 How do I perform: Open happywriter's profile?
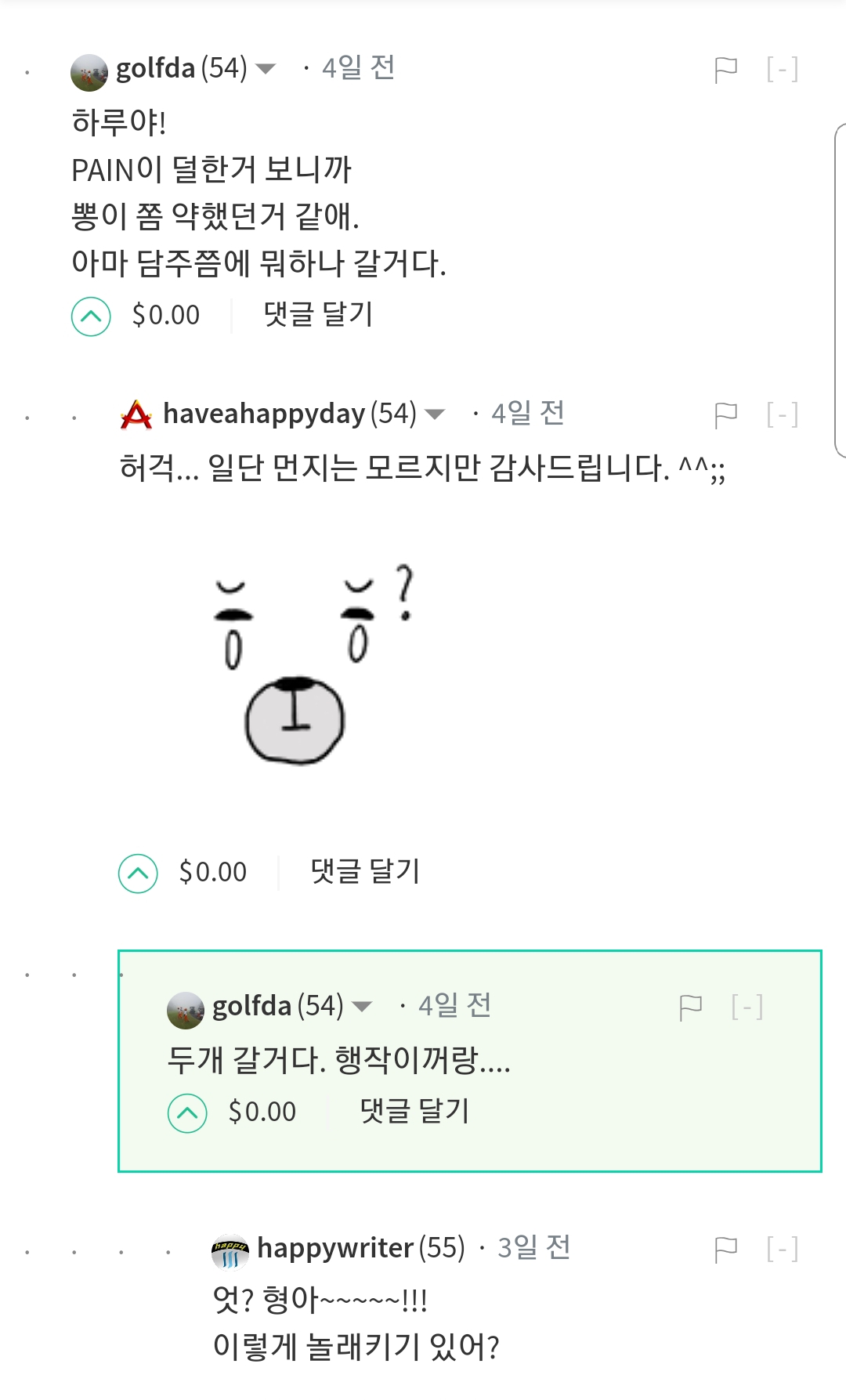pos(335,1248)
